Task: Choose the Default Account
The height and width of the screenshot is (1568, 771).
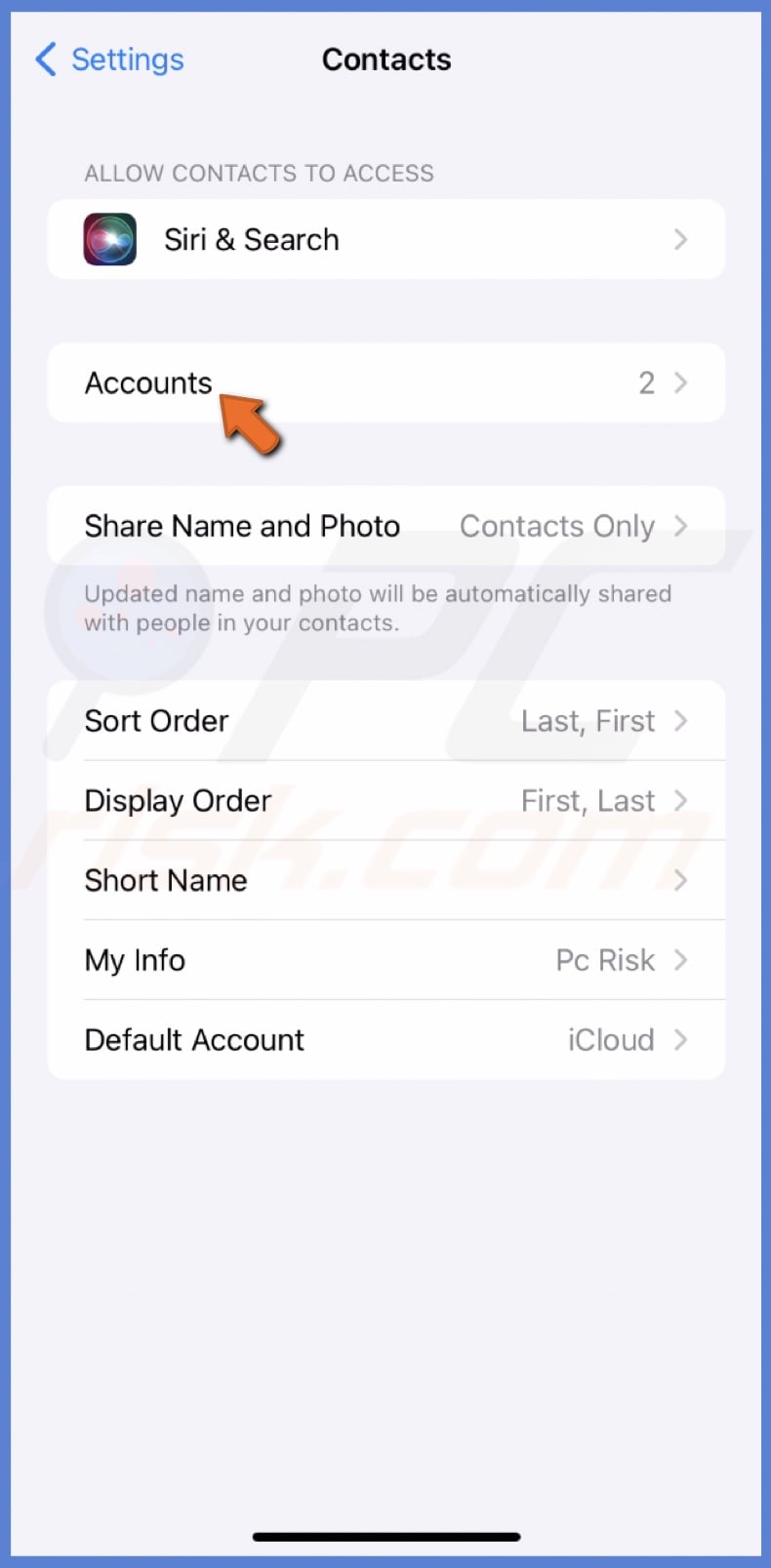Action: 385,1040
